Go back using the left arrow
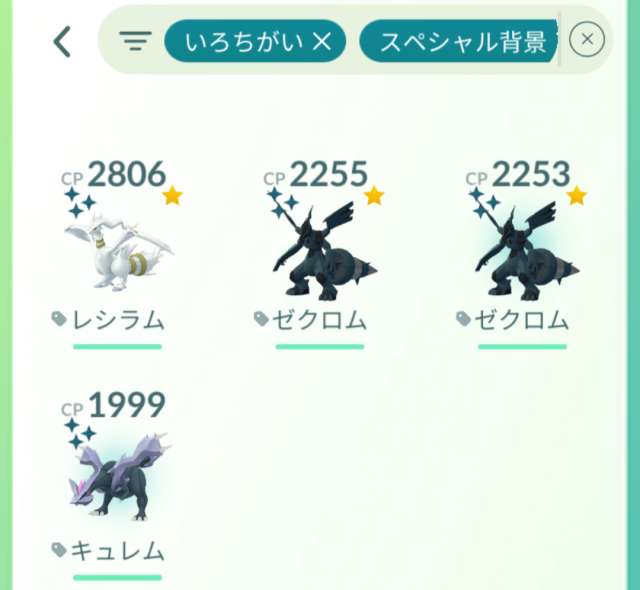This screenshot has height=590, width=640. pos(62,41)
